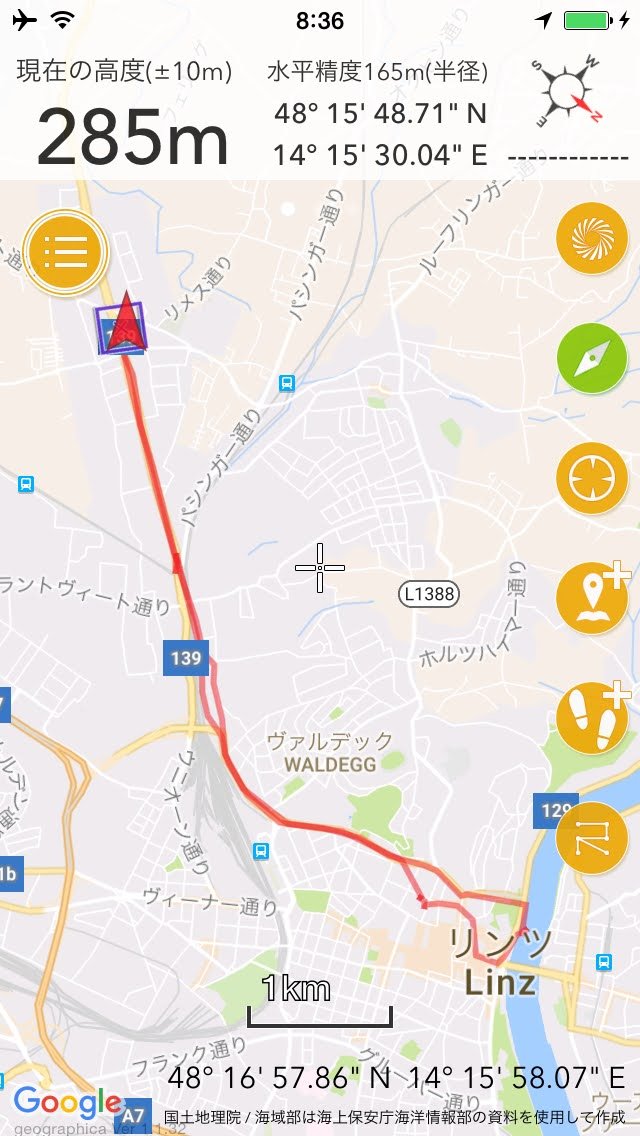Open the route path button
Image resolution: width=640 pixels, height=1136 pixels.
click(591, 838)
